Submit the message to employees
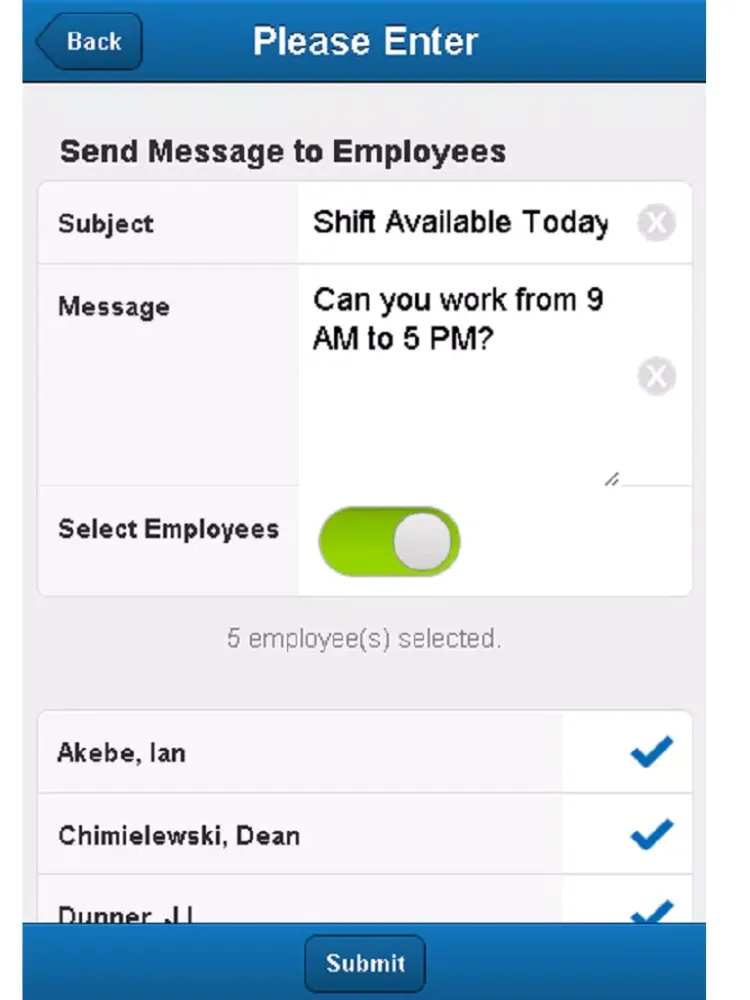The width and height of the screenshot is (750, 1000). coord(365,963)
